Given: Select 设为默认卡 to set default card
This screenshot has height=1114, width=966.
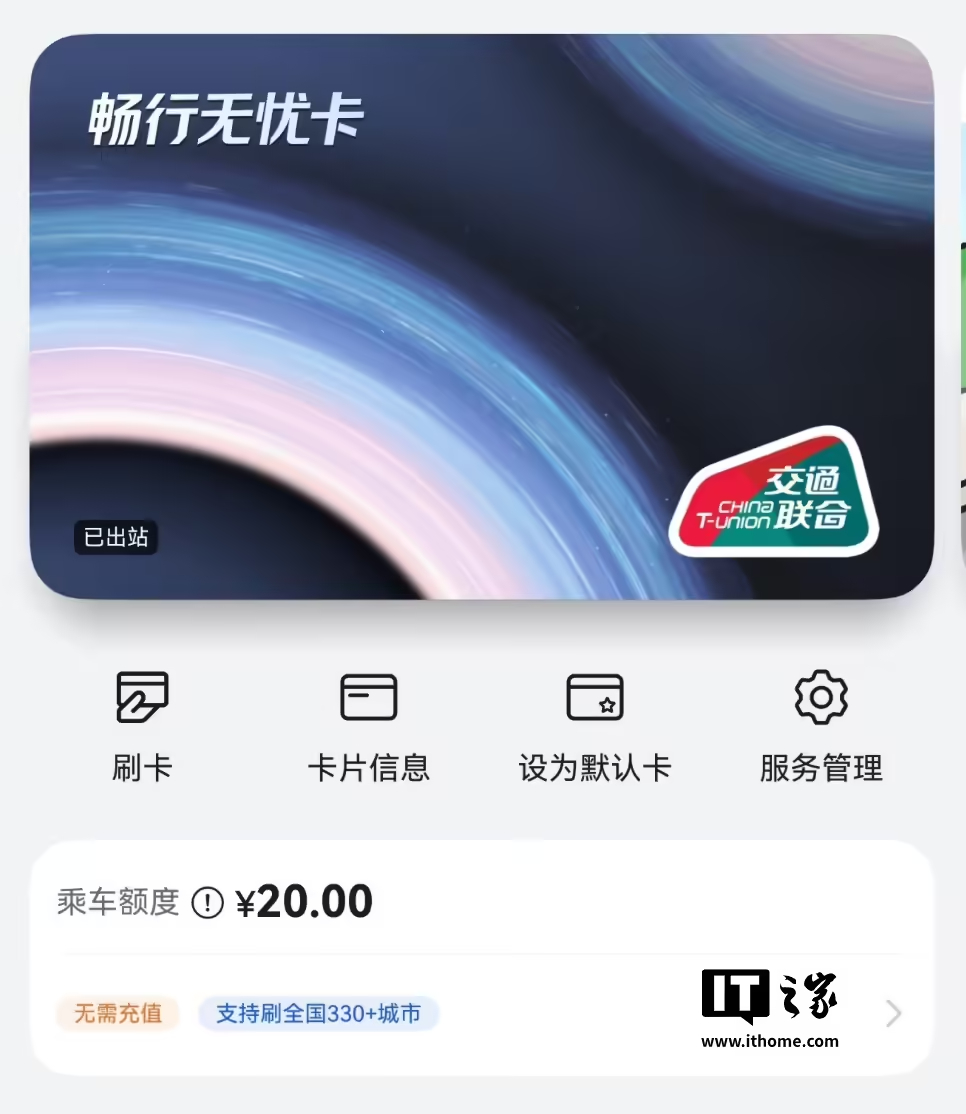Looking at the screenshot, I should coord(594,725).
